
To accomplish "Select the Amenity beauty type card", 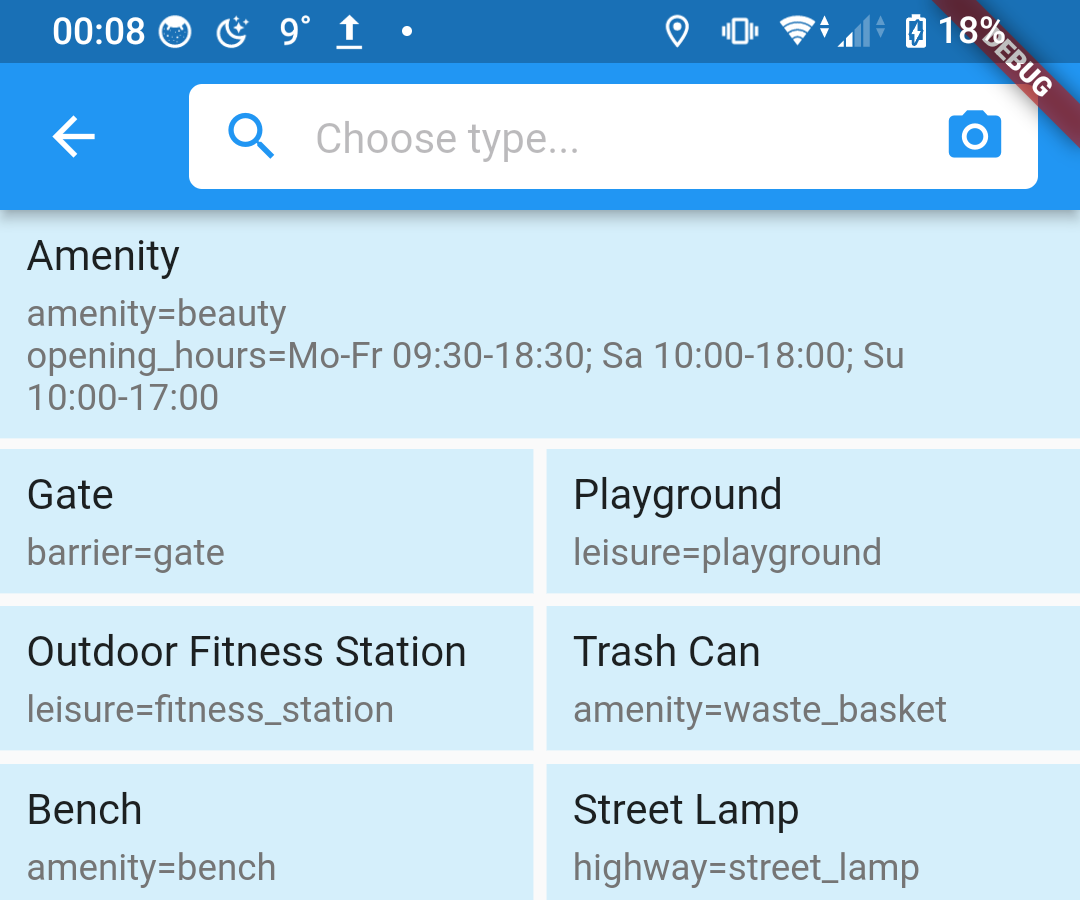I will click(540, 325).
